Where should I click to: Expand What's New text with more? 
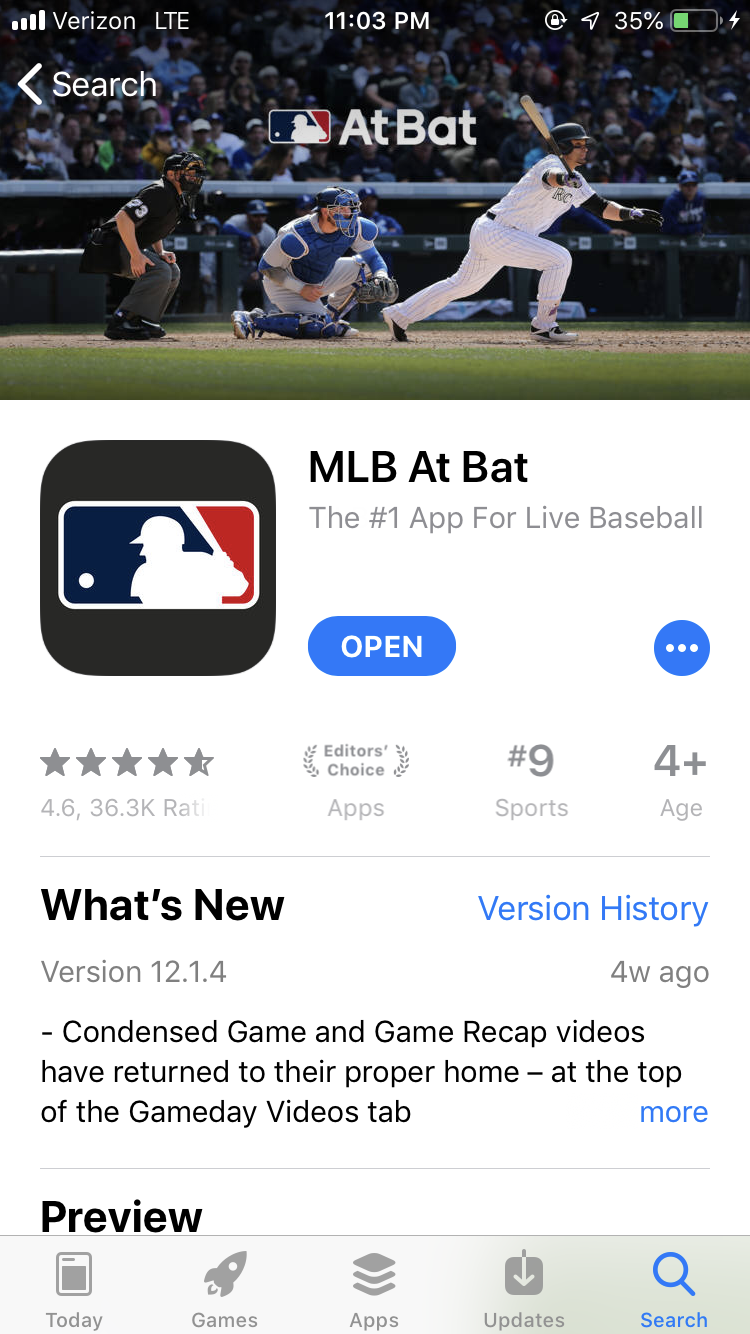pos(673,1112)
